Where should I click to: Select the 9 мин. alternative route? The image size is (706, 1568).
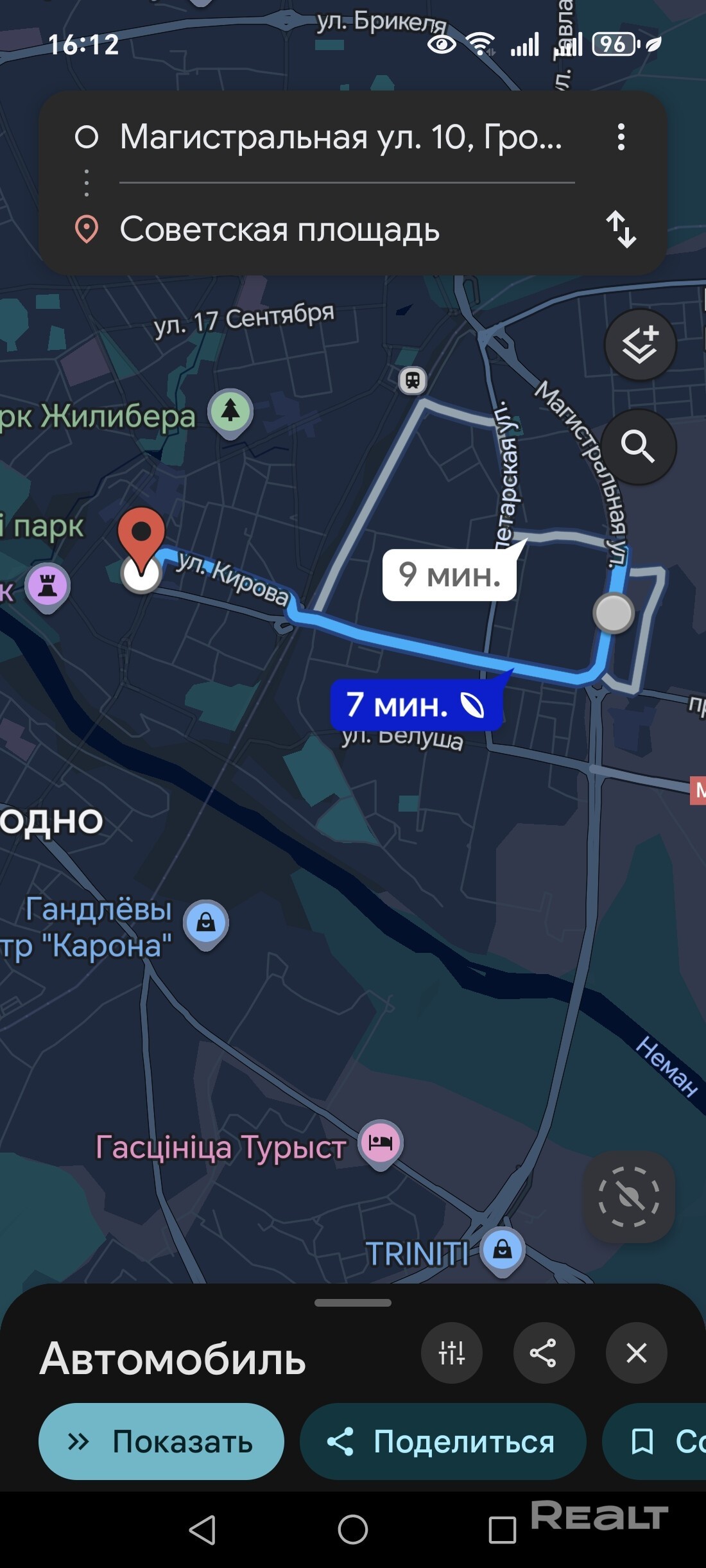(449, 575)
